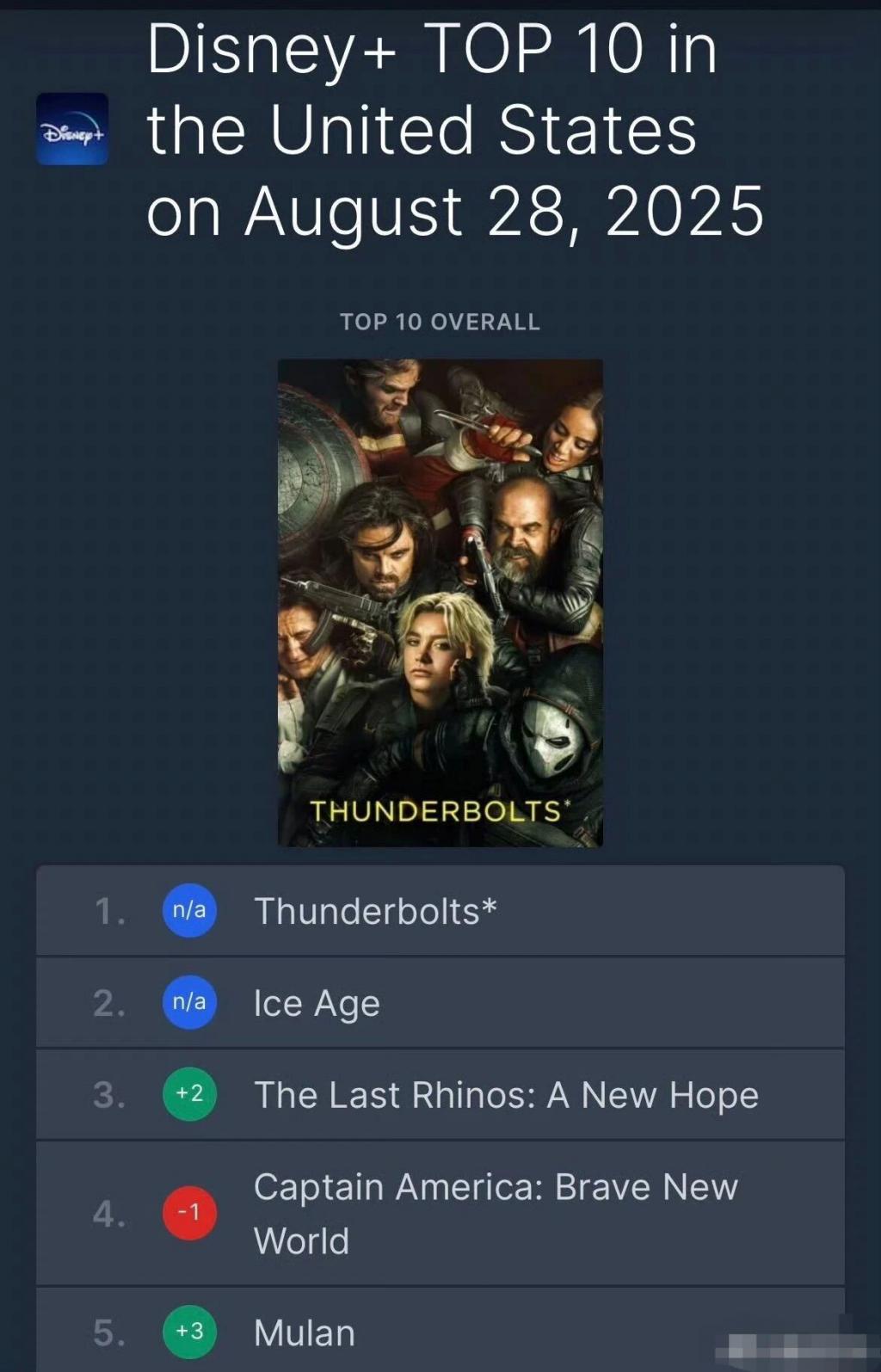Select Ice Age in the top 10
The height and width of the screenshot is (1372, 881).
point(317,1003)
